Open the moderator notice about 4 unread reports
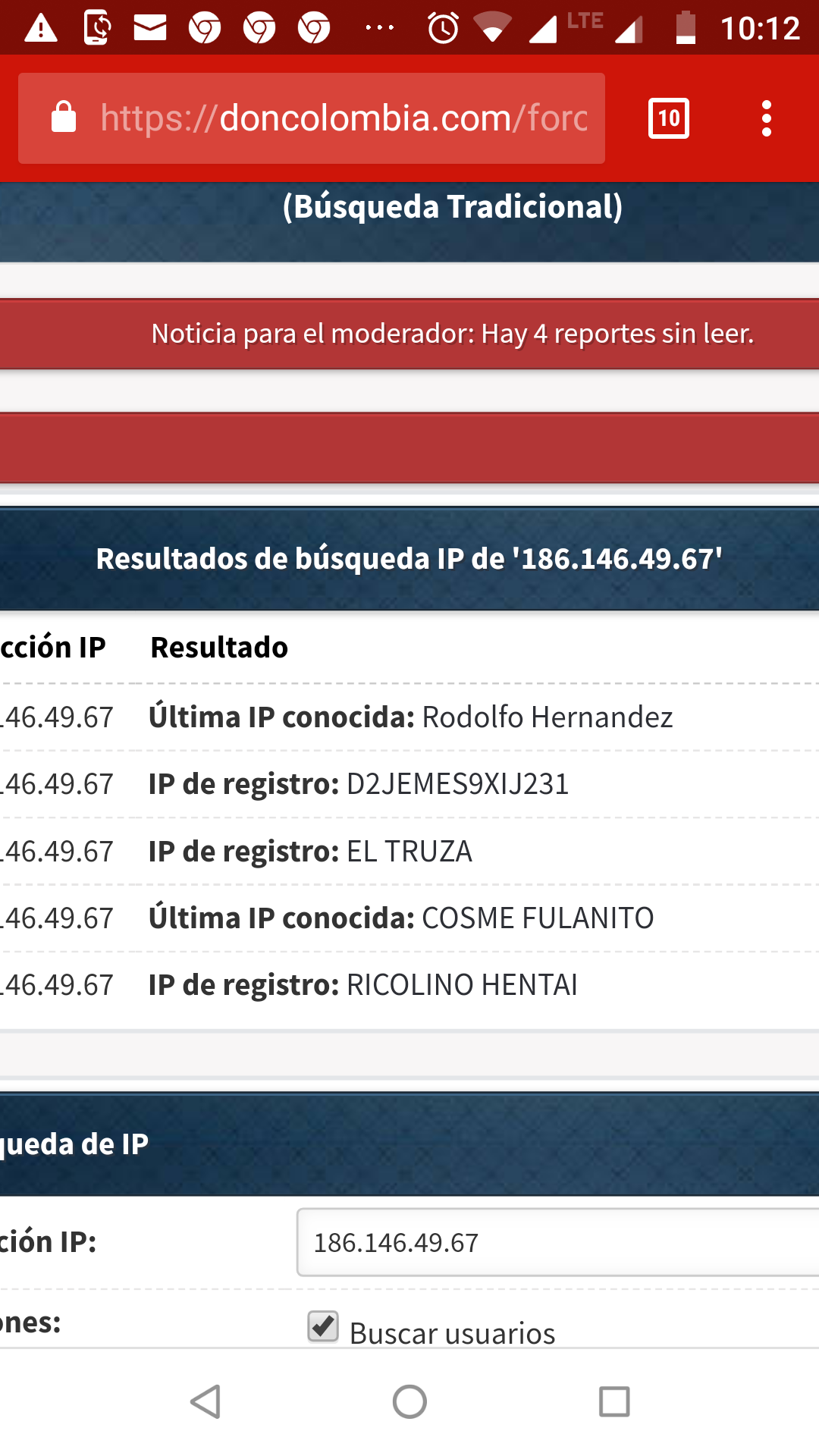Screen dimensions: 819x1456 click(452, 334)
